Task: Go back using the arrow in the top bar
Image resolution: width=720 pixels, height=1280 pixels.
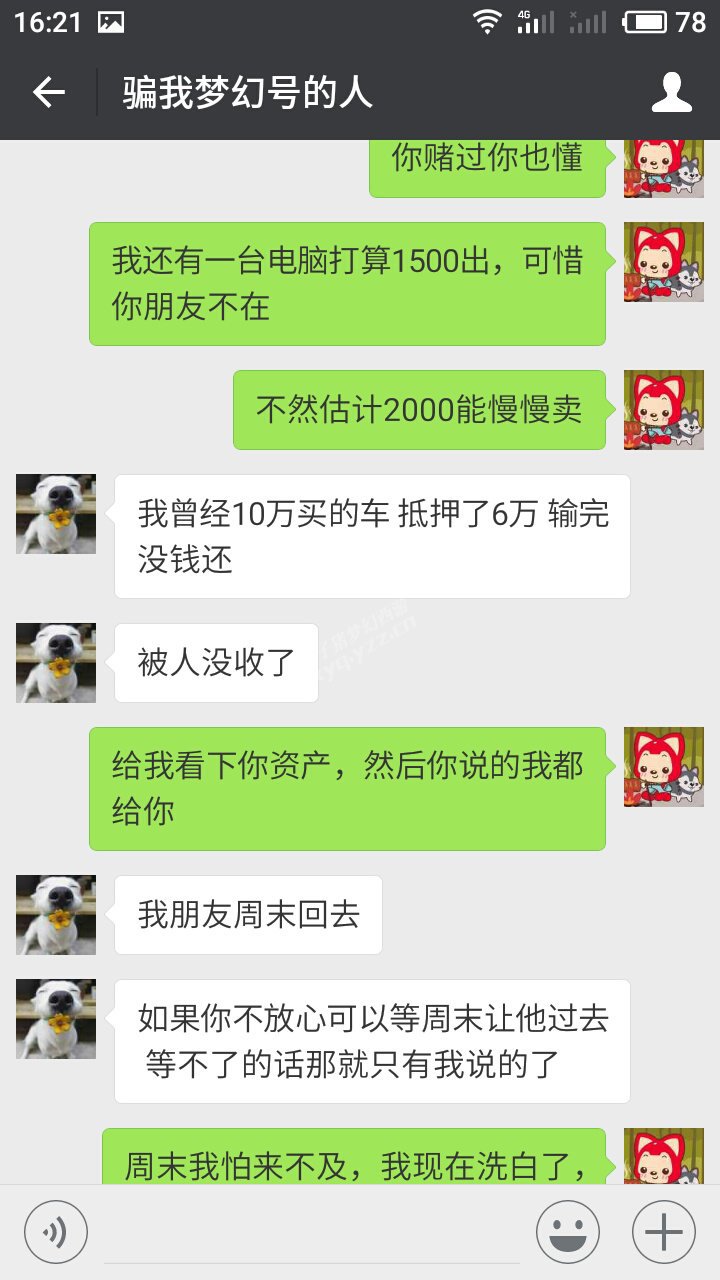Action: (x=48, y=93)
